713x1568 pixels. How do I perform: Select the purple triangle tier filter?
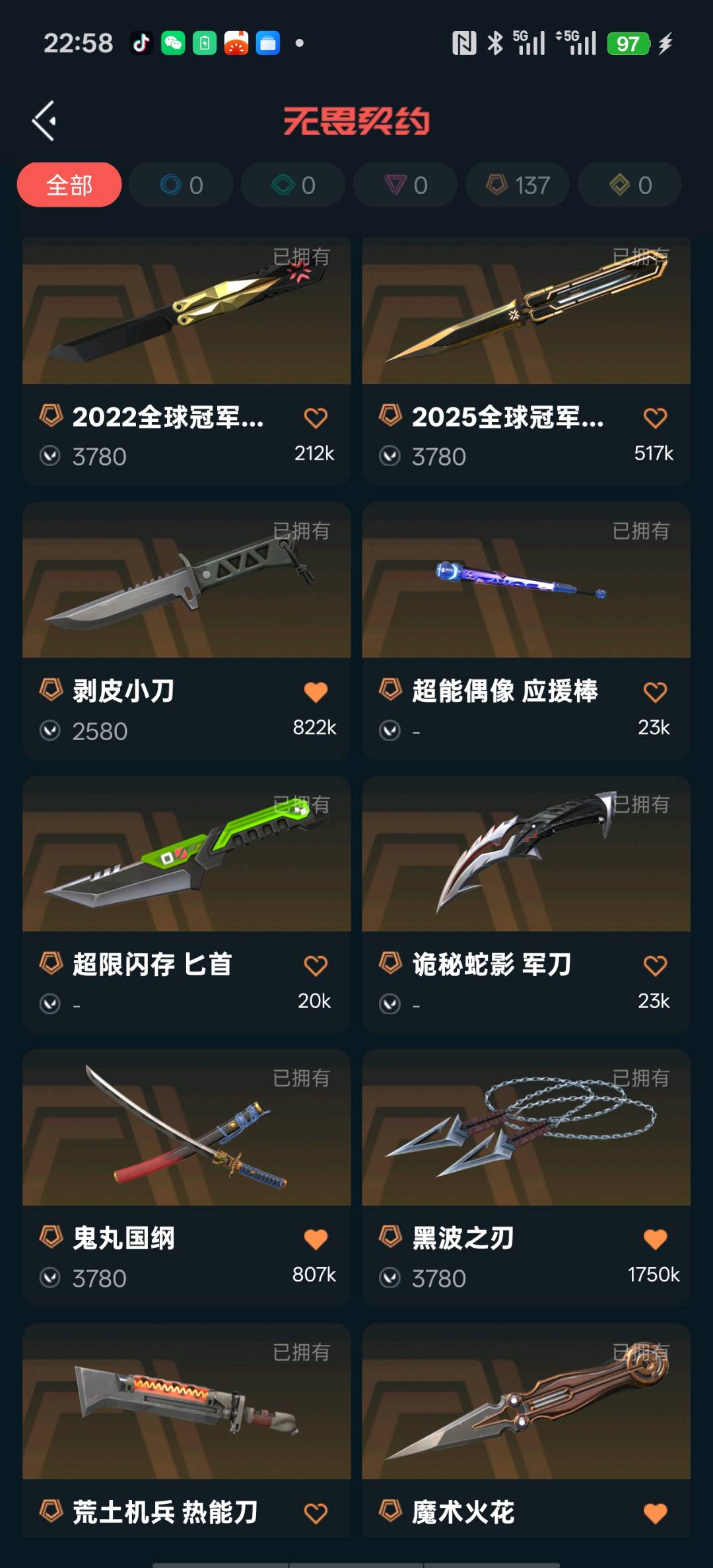[405, 185]
